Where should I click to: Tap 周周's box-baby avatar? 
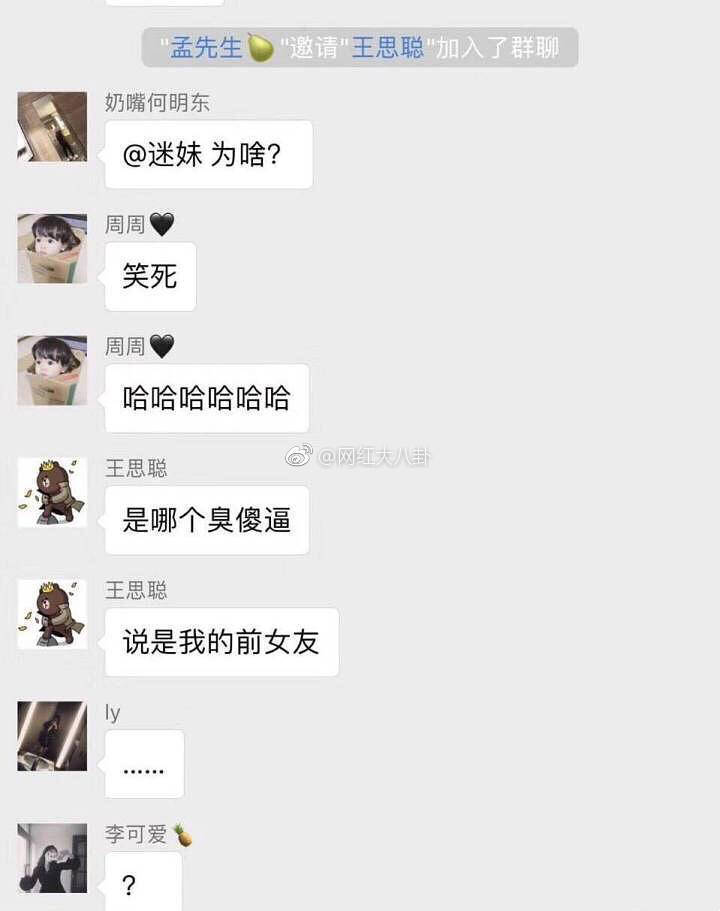click(51, 248)
